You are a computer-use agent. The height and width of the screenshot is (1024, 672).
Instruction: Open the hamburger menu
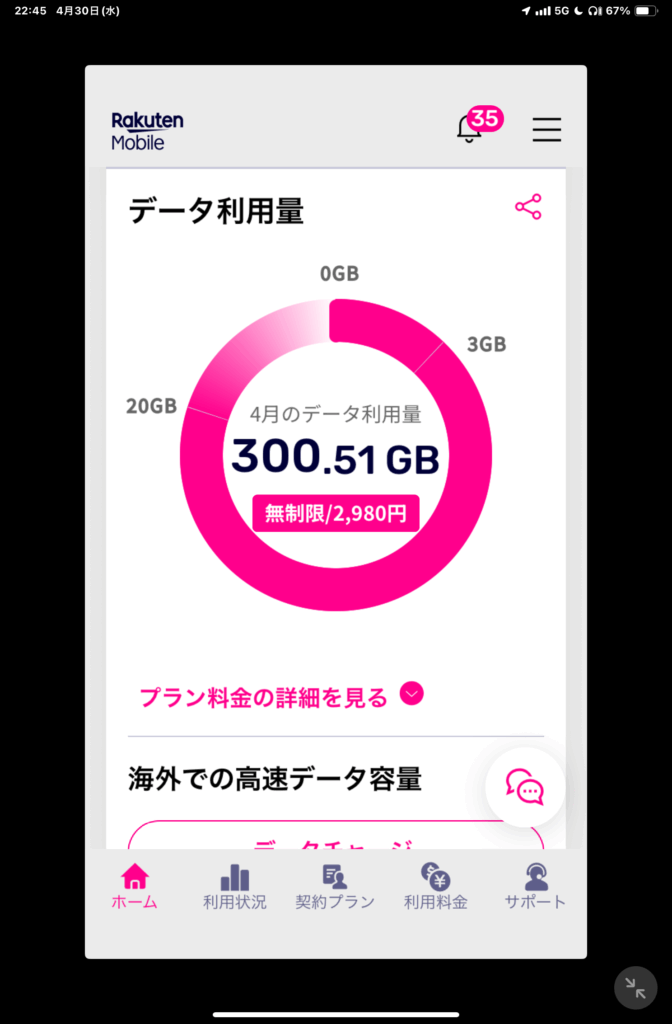click(546, 130)
